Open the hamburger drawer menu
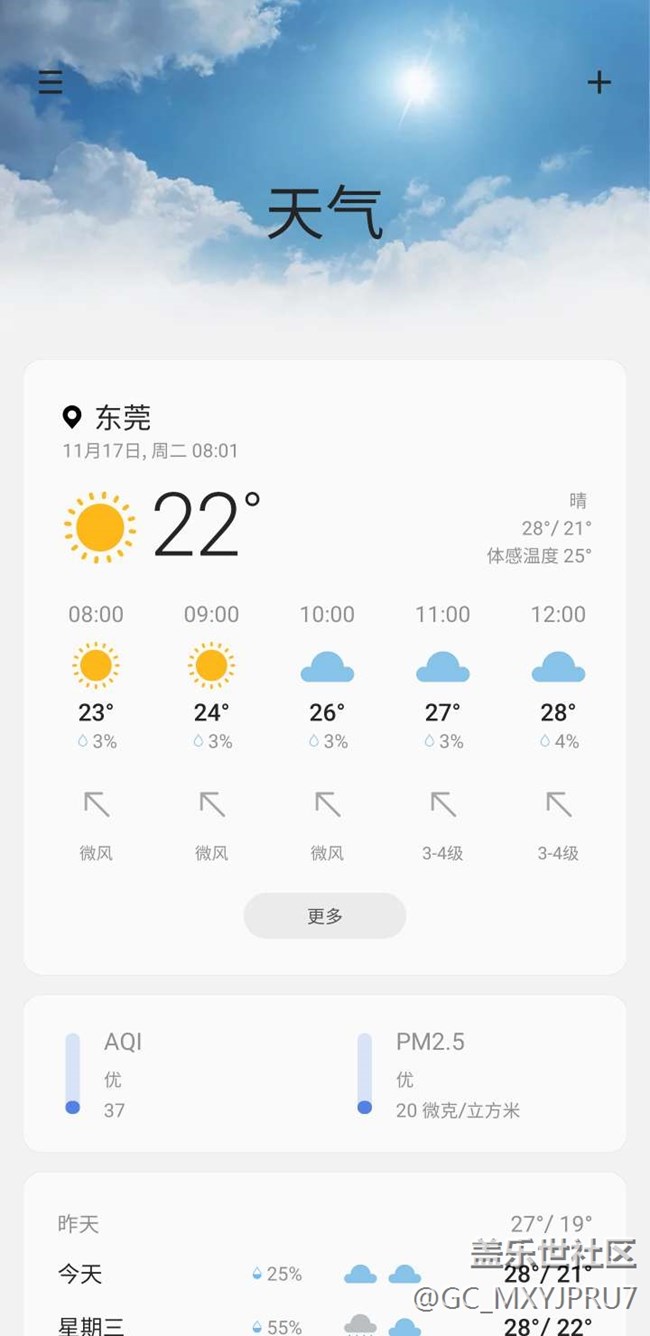The width and height of the screenshot is (650, 1336). (x=50, y=82)
